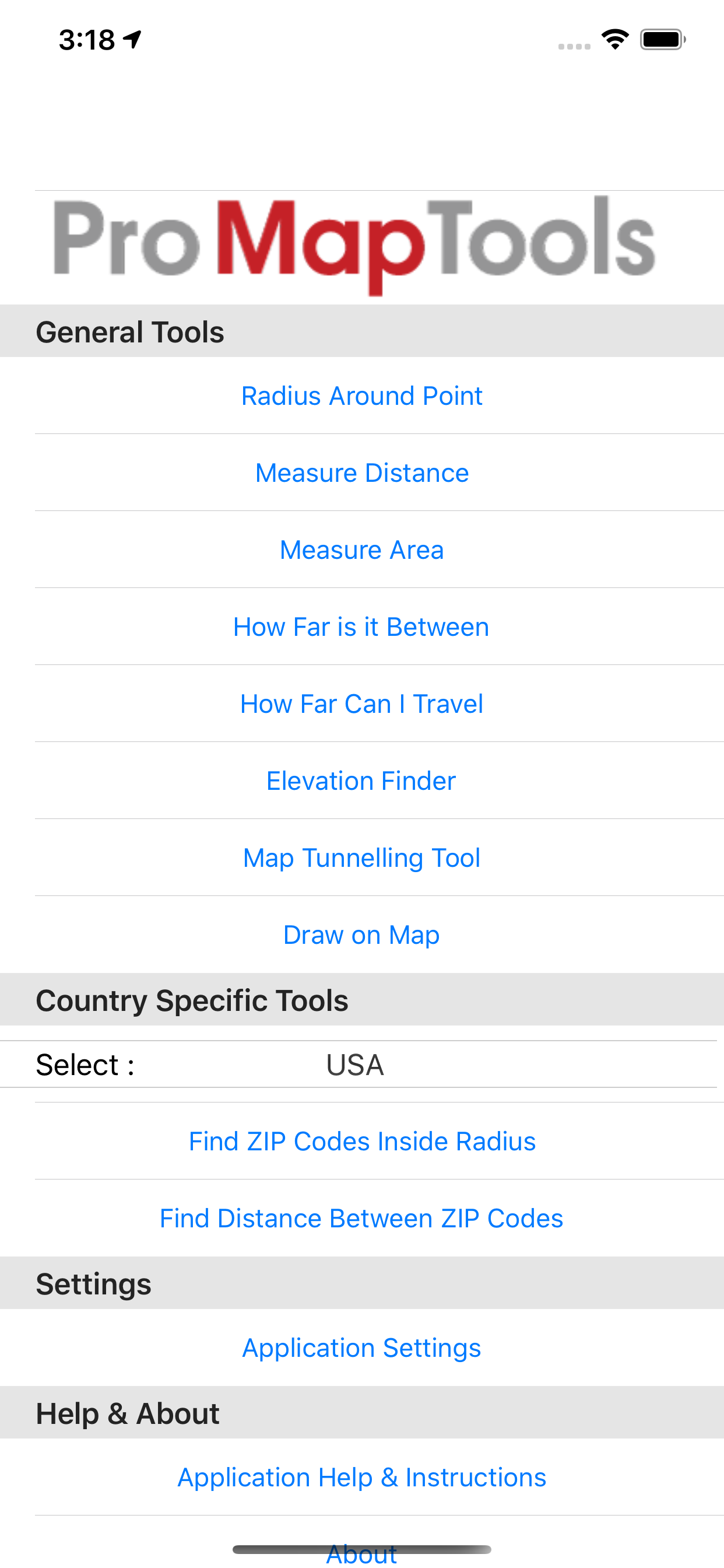Open the Elevation Finder
This screenshot has height=1568, width=724.
[362, 780]
